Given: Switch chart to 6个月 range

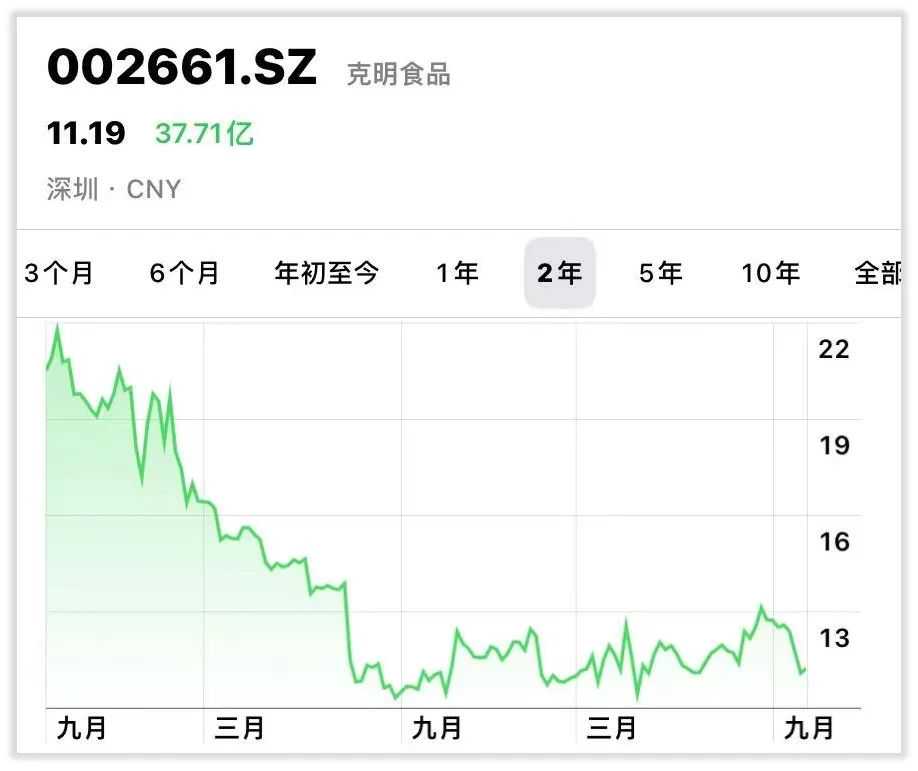Looking at the screenshot, I should (x=185, y=273).
